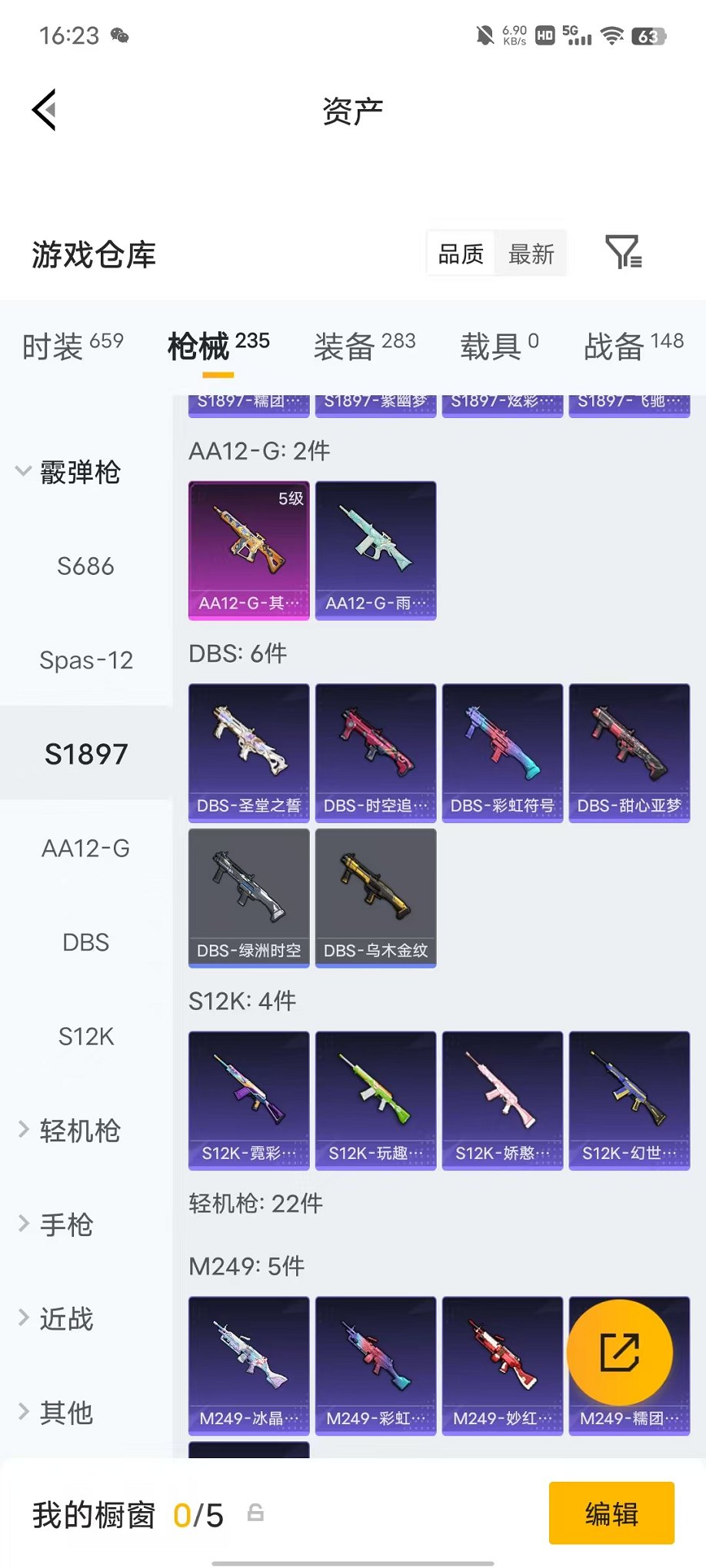The height and width of the screenshot is (1568, 706).
Task: Select S686 in the sidebar
Action: pyautogui.click(x=85, y=566)
